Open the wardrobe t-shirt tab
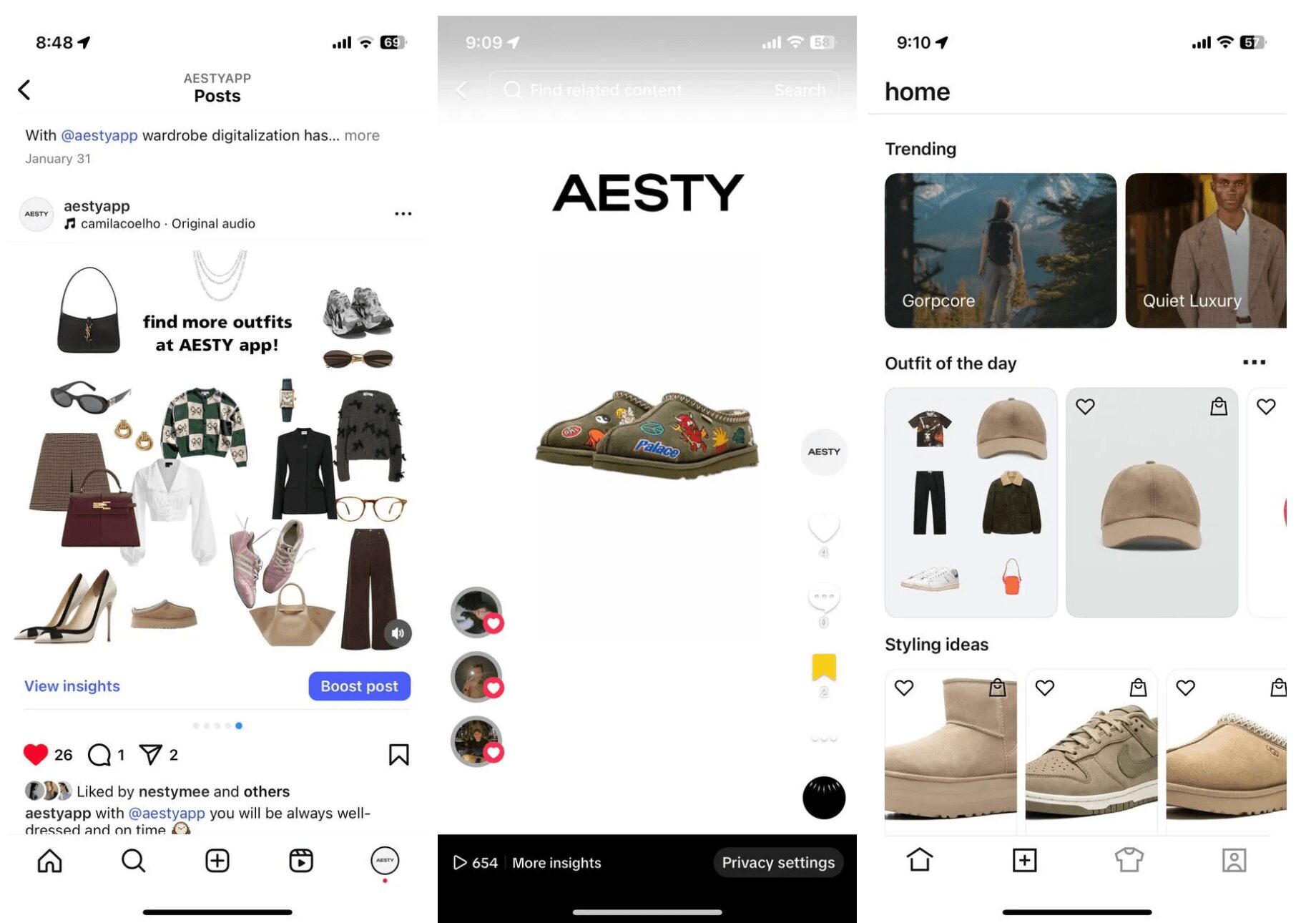 (1129, 859)
